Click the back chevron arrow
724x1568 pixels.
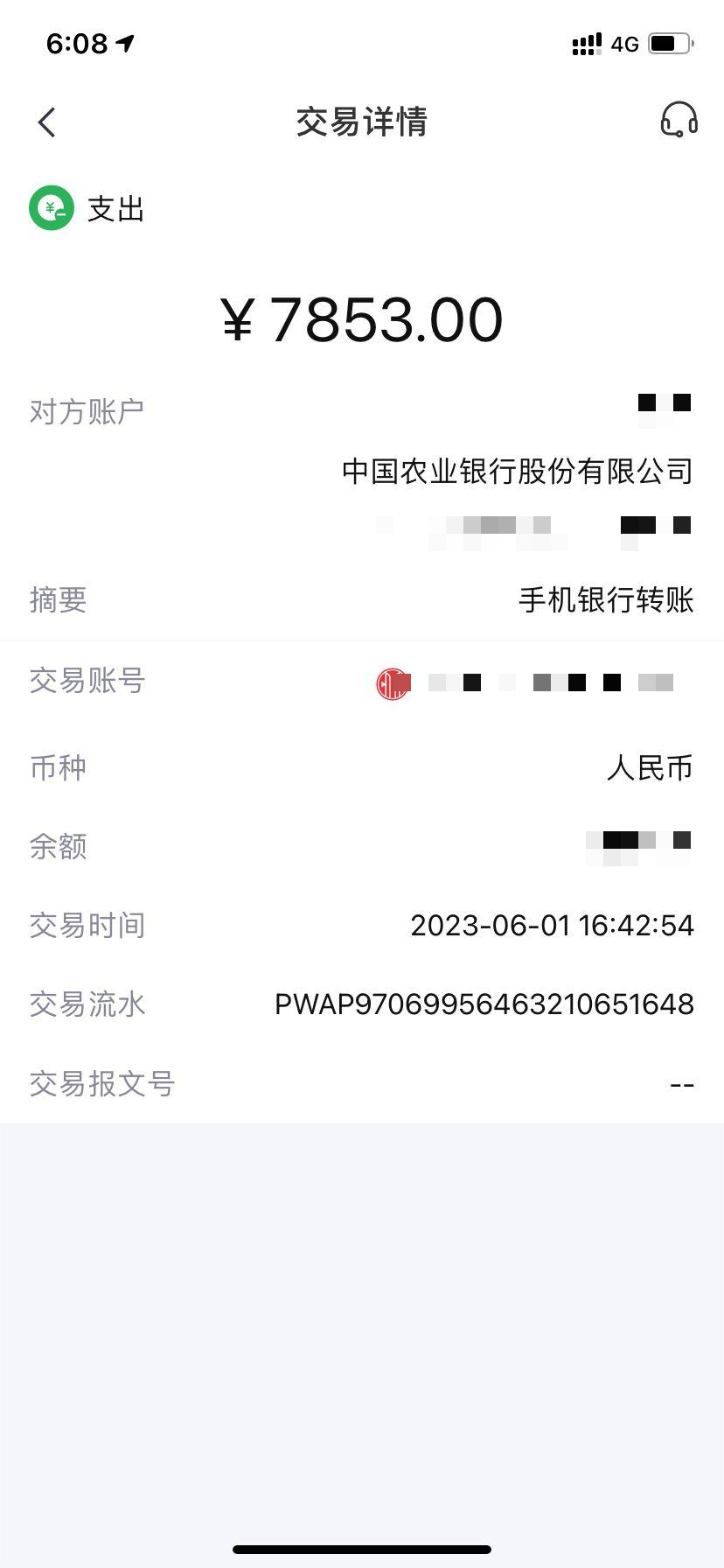[45, 122]
